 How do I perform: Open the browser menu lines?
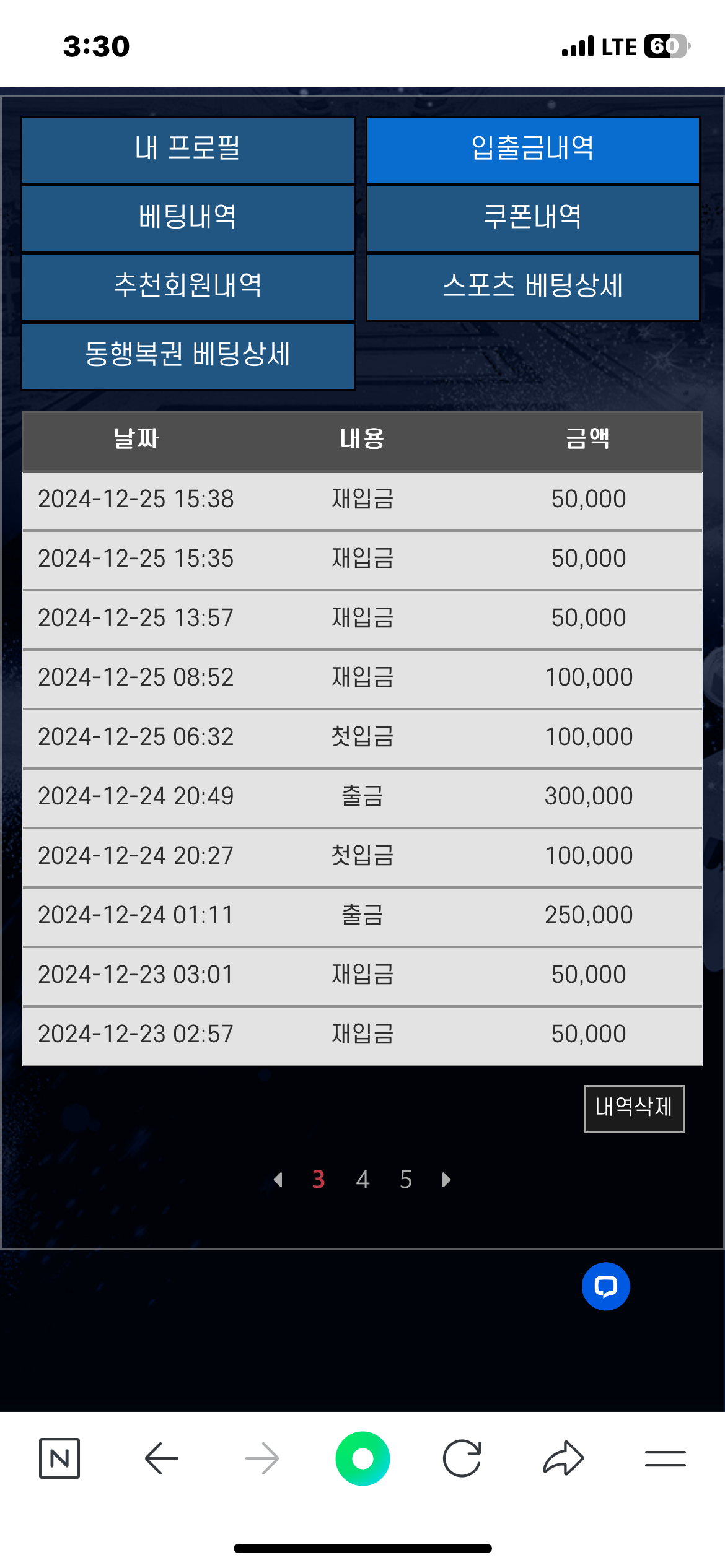click(x=665, y=1458)
